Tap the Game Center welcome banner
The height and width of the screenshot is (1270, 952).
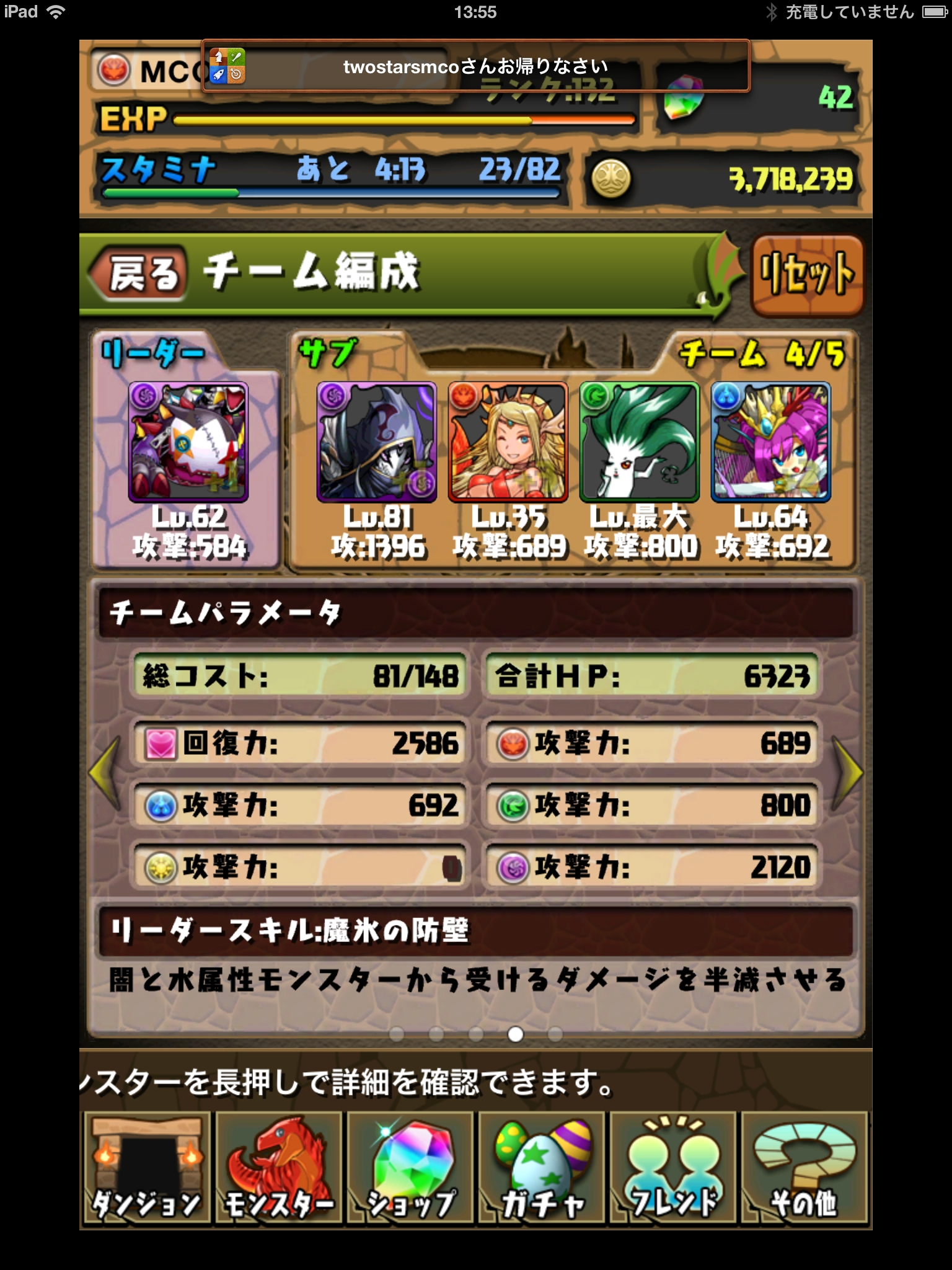pyautogui.click(x=475, y=66)
